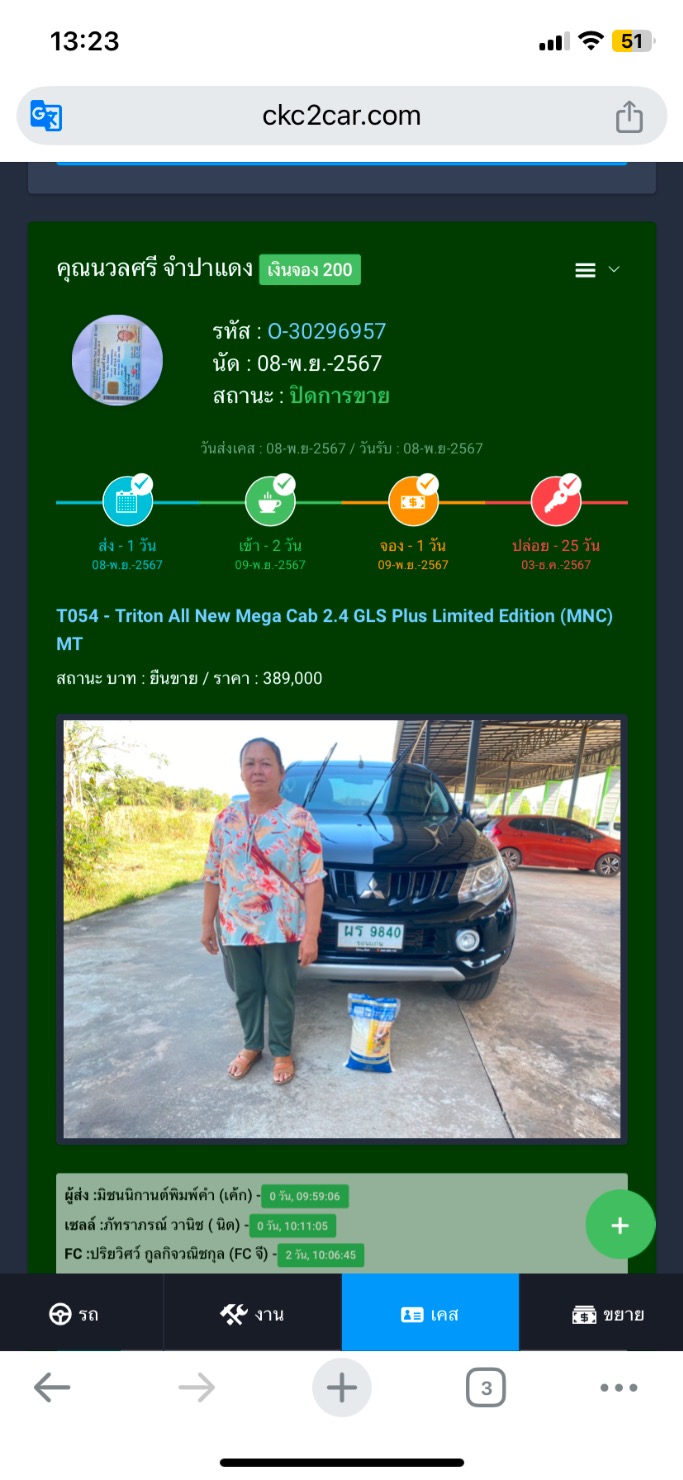Screen dimensions: 683x1480
Task: Expand the hamburger menu on the customer card
Action: click(597, 270)
